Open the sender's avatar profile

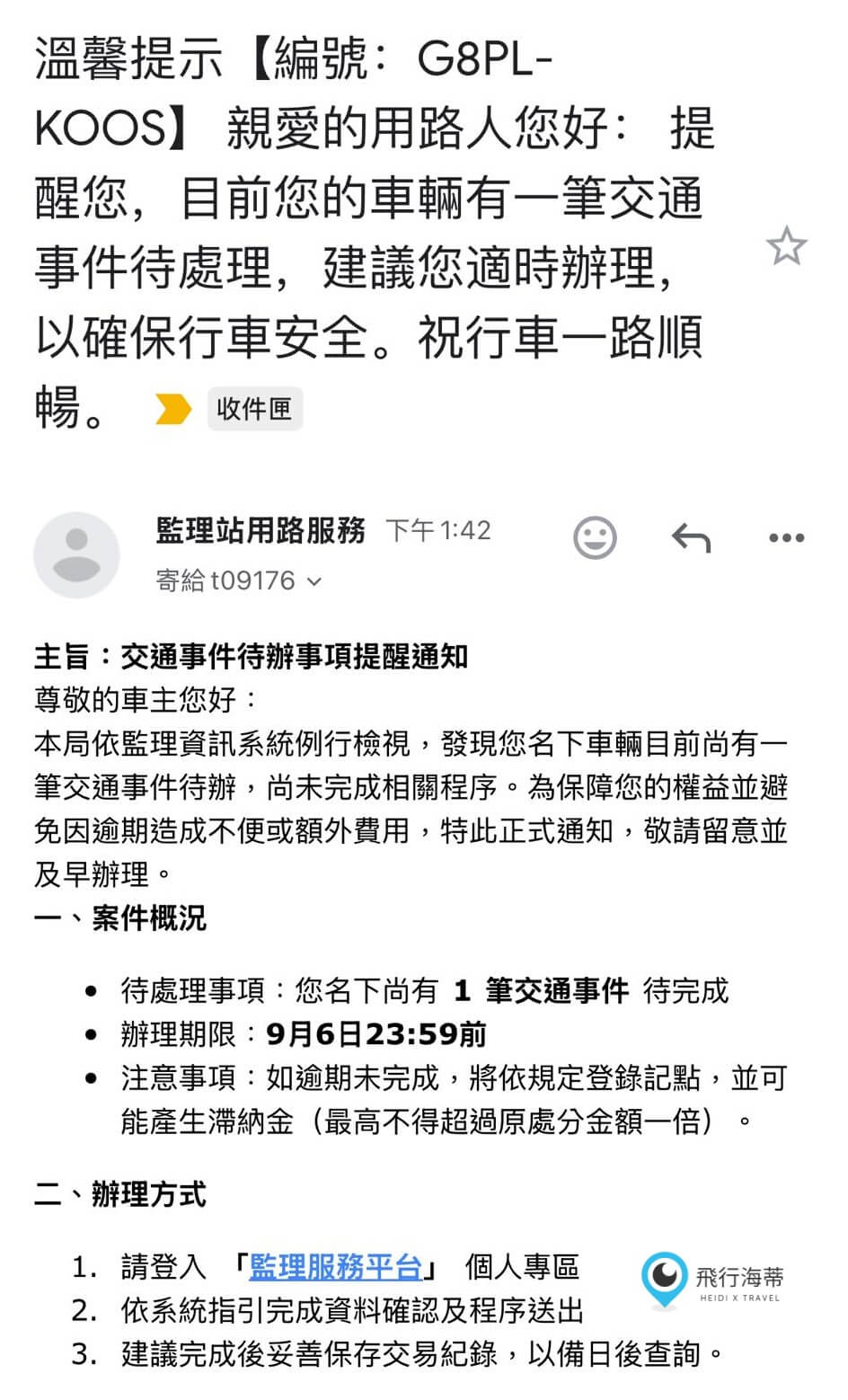coord(77,554)
